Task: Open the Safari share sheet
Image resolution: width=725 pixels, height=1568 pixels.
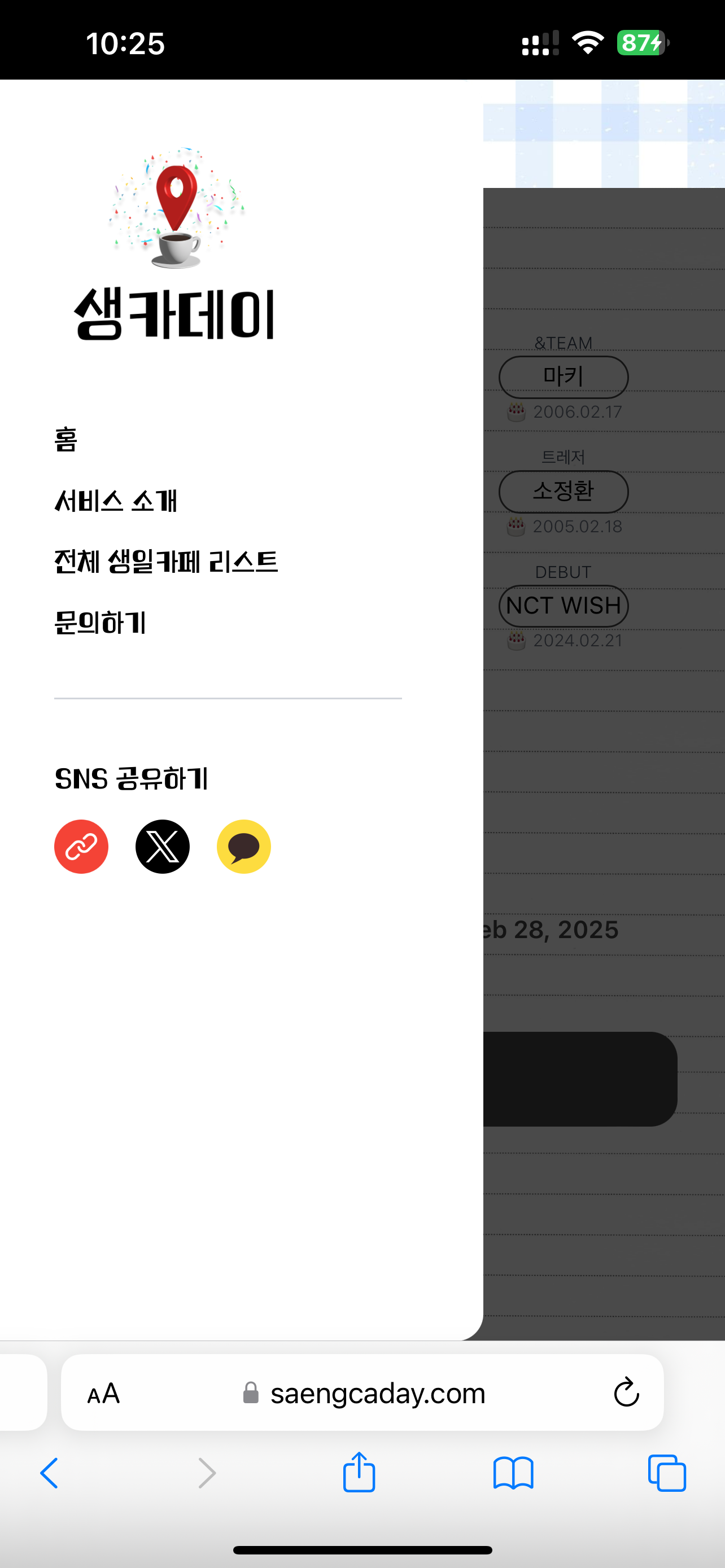Action: tap(359, 1473)
